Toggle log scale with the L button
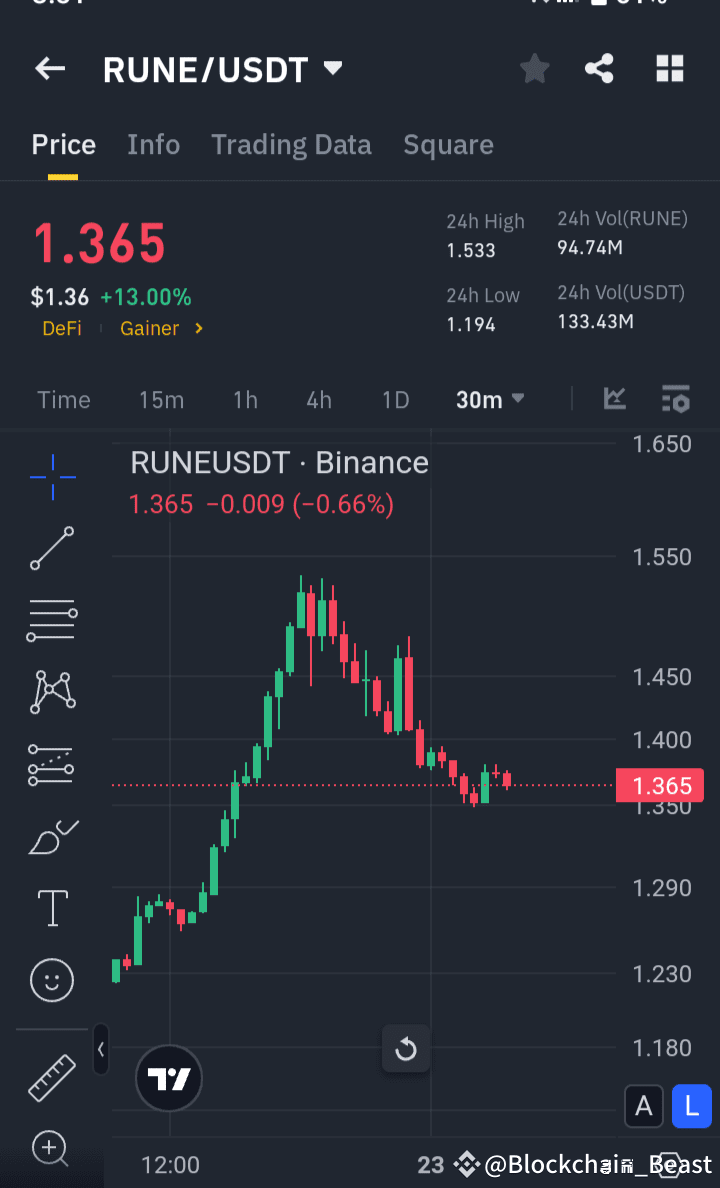The image size is (720, 1188). point(692,1106)
